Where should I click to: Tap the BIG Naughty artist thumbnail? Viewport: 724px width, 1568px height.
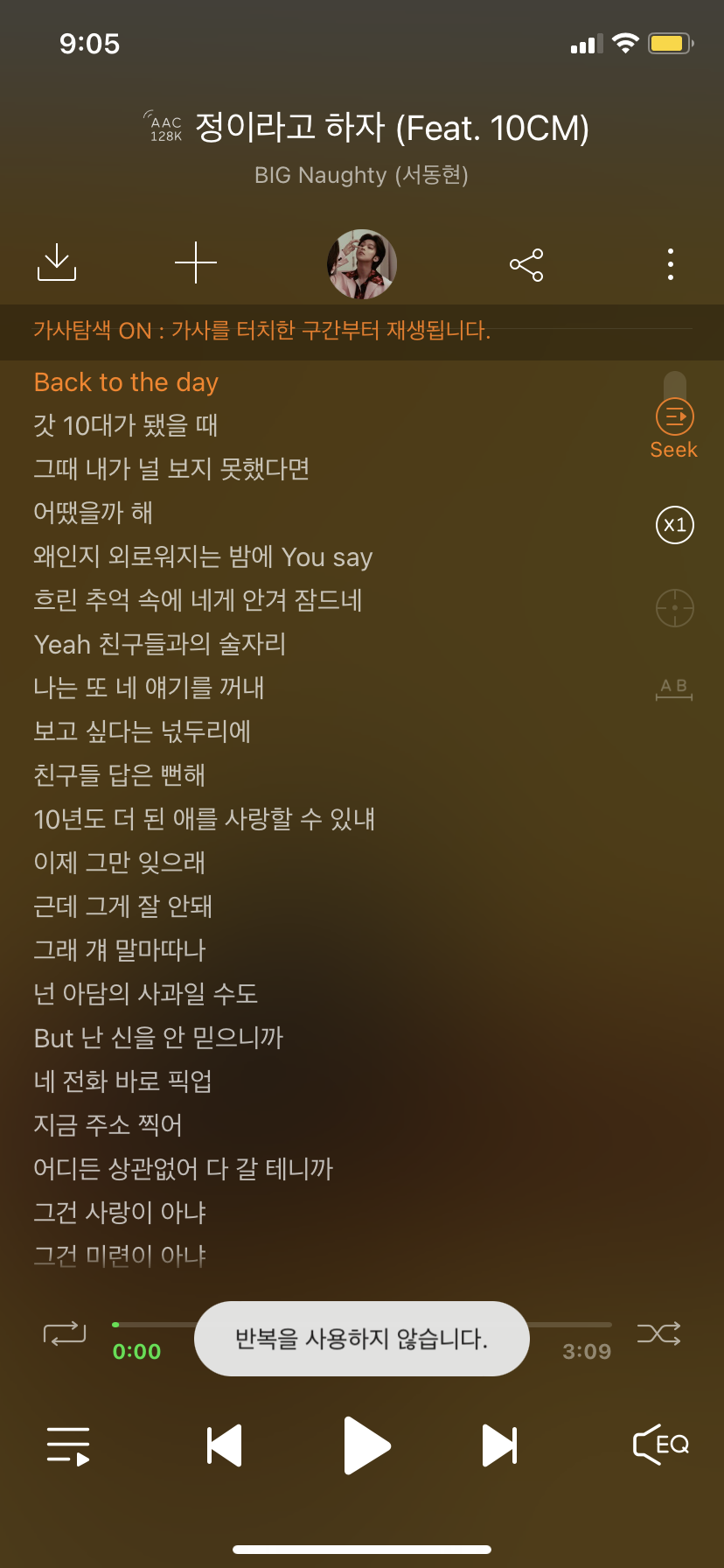click(x=361, y=264)
